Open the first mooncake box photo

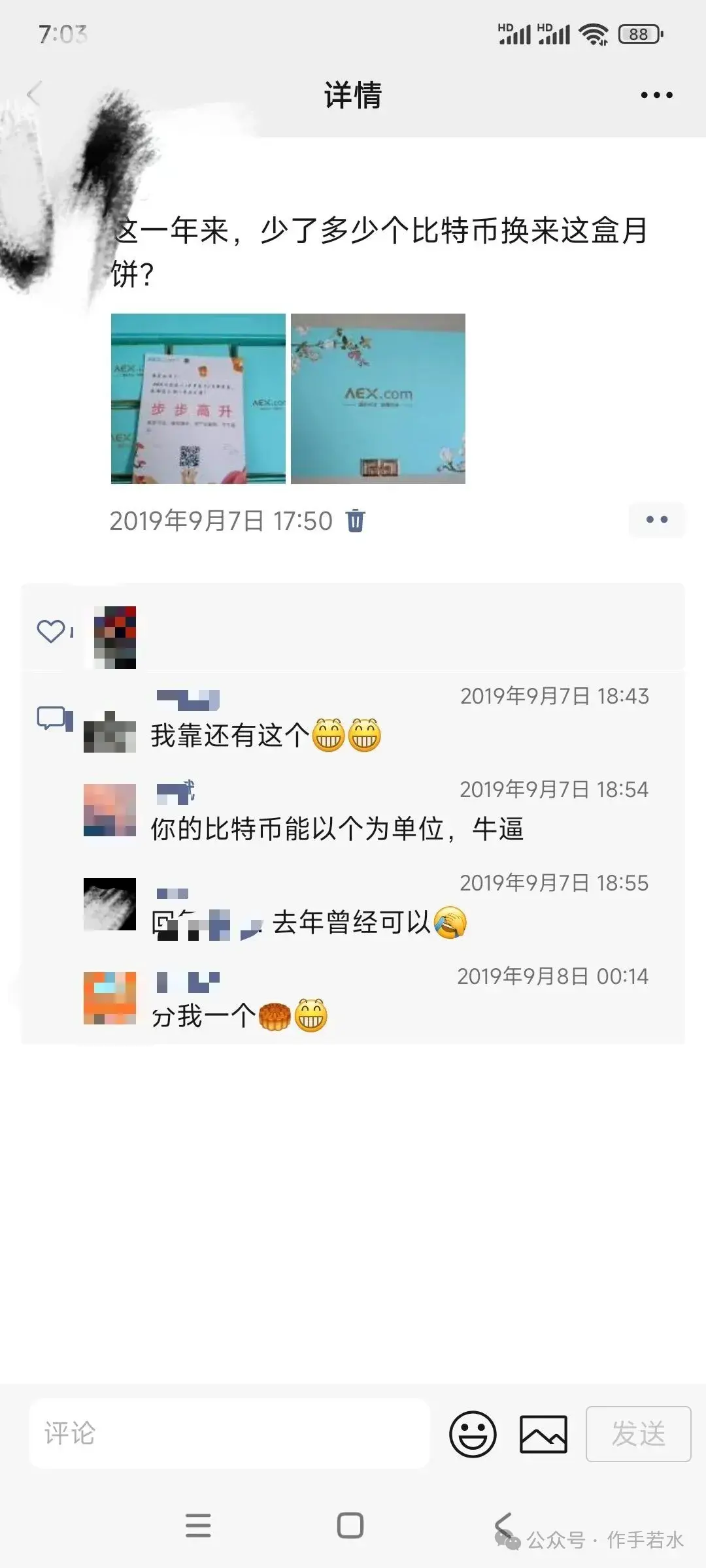pos(198,399)
